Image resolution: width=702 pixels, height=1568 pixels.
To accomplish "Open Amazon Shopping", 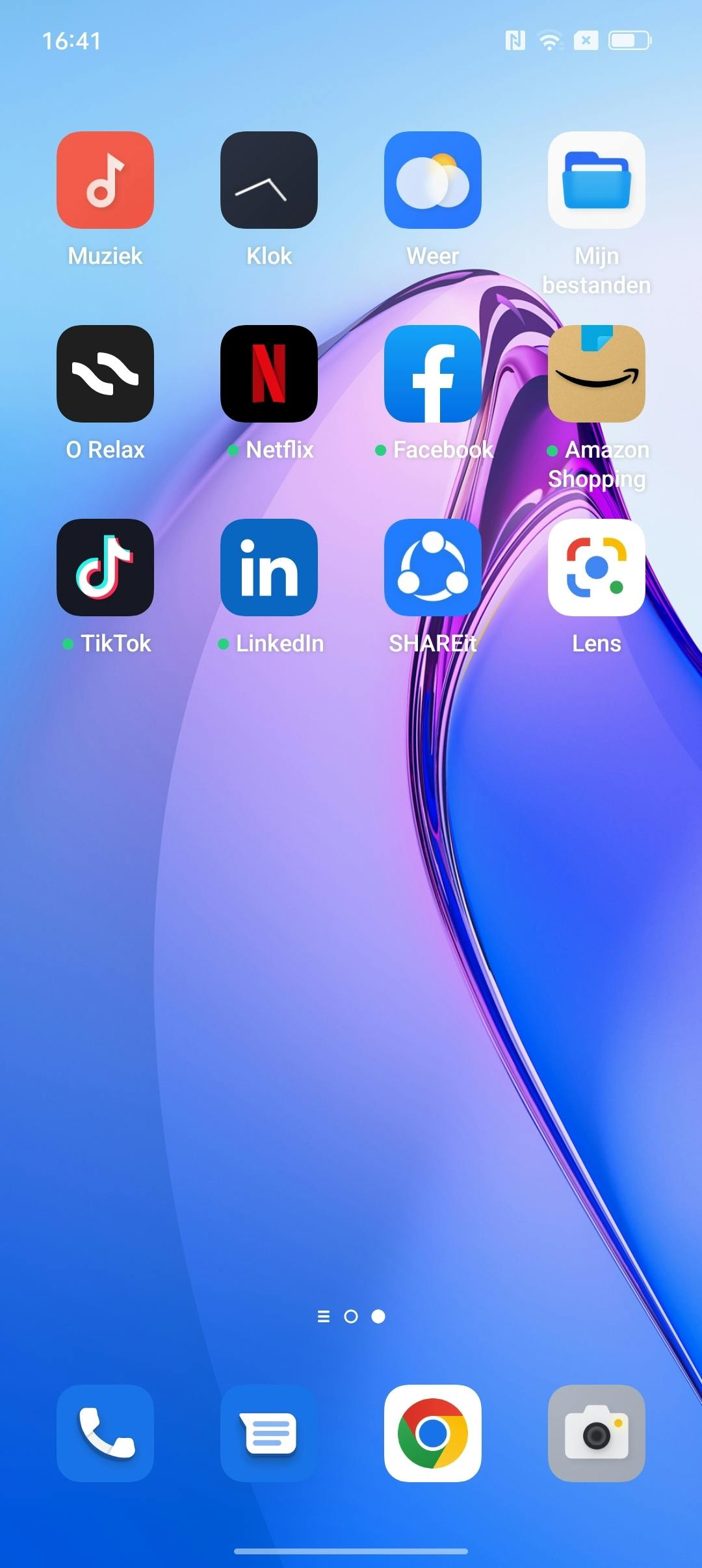I will (x=597, y=374).
